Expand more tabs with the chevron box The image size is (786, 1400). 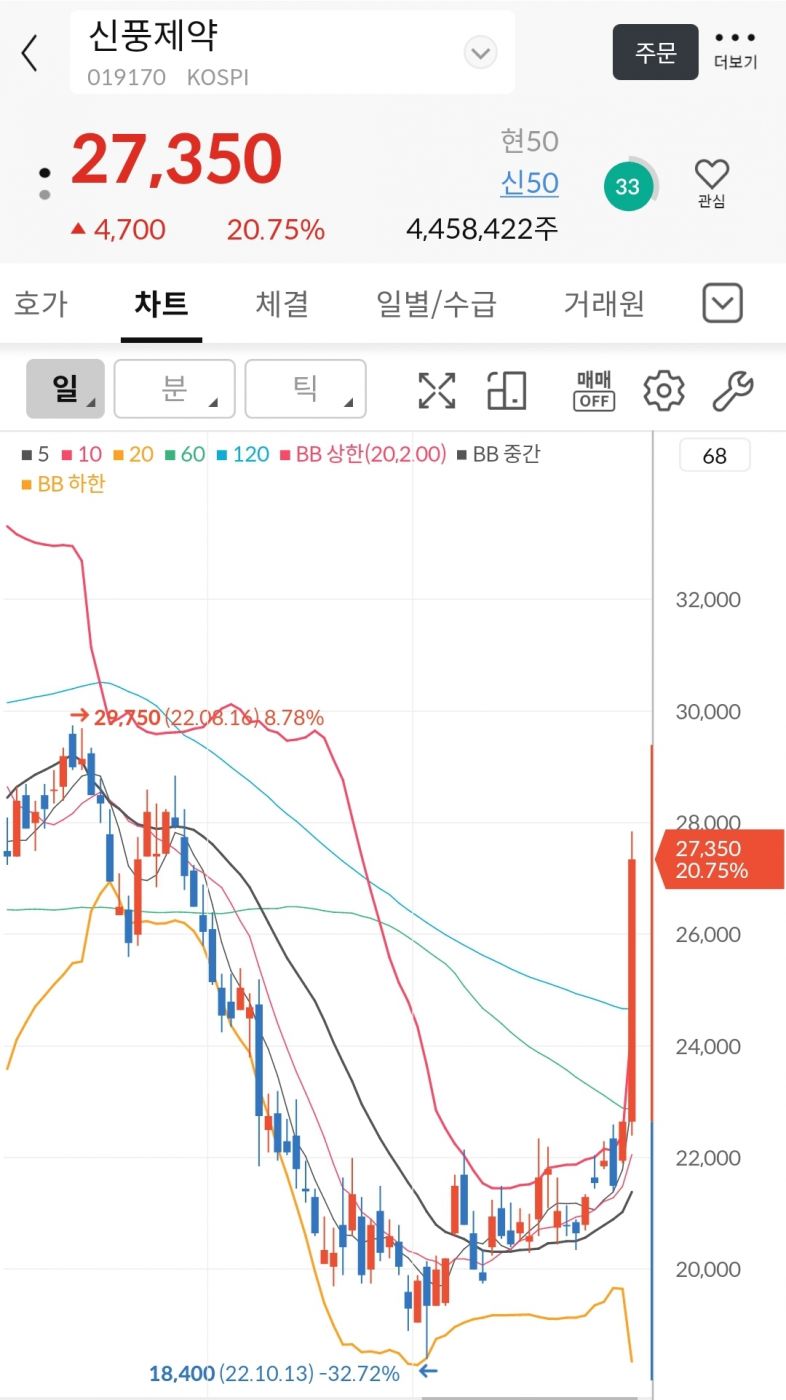coord(722,303)
